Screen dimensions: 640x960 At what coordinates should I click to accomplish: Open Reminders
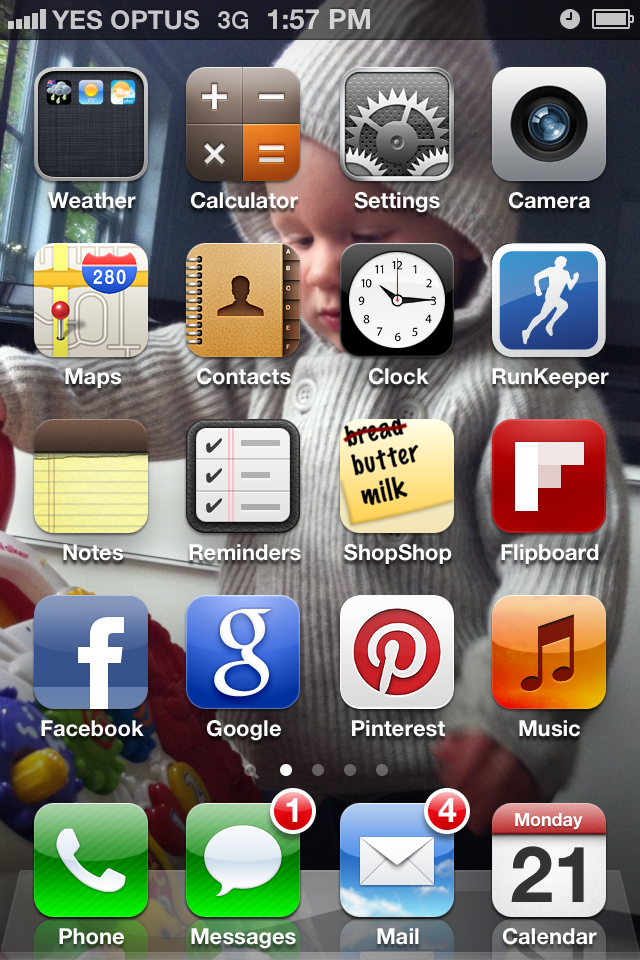click(243, 476)
